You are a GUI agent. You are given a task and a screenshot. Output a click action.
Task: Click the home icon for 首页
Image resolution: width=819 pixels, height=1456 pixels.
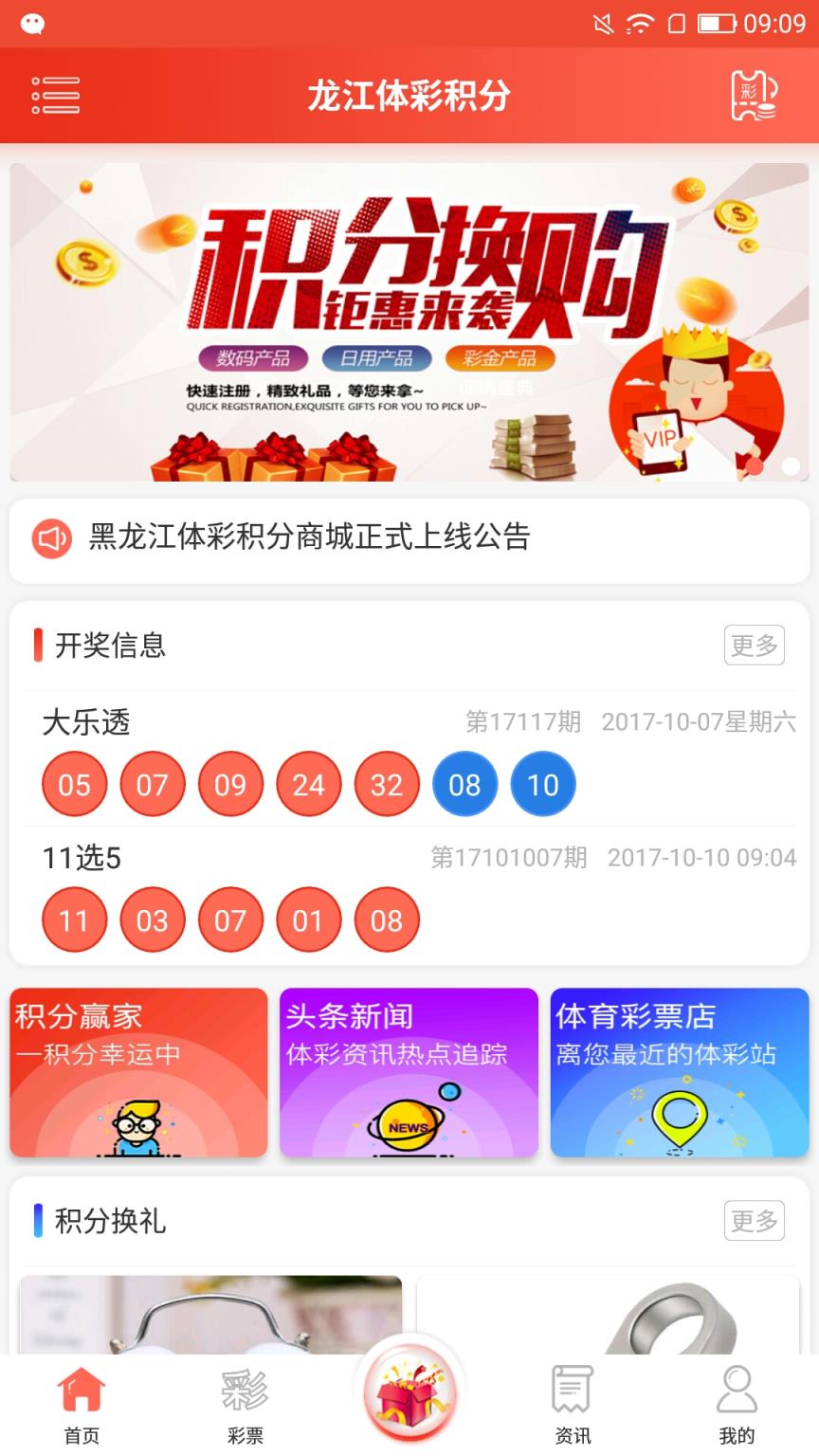(x=82, y=1393)
